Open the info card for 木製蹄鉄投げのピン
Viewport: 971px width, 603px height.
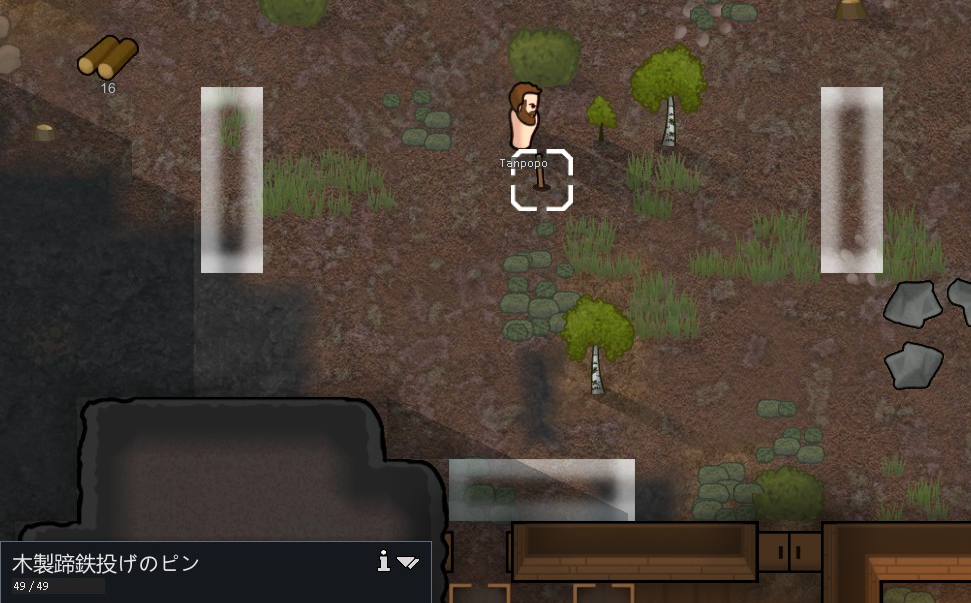click(383, 562)
